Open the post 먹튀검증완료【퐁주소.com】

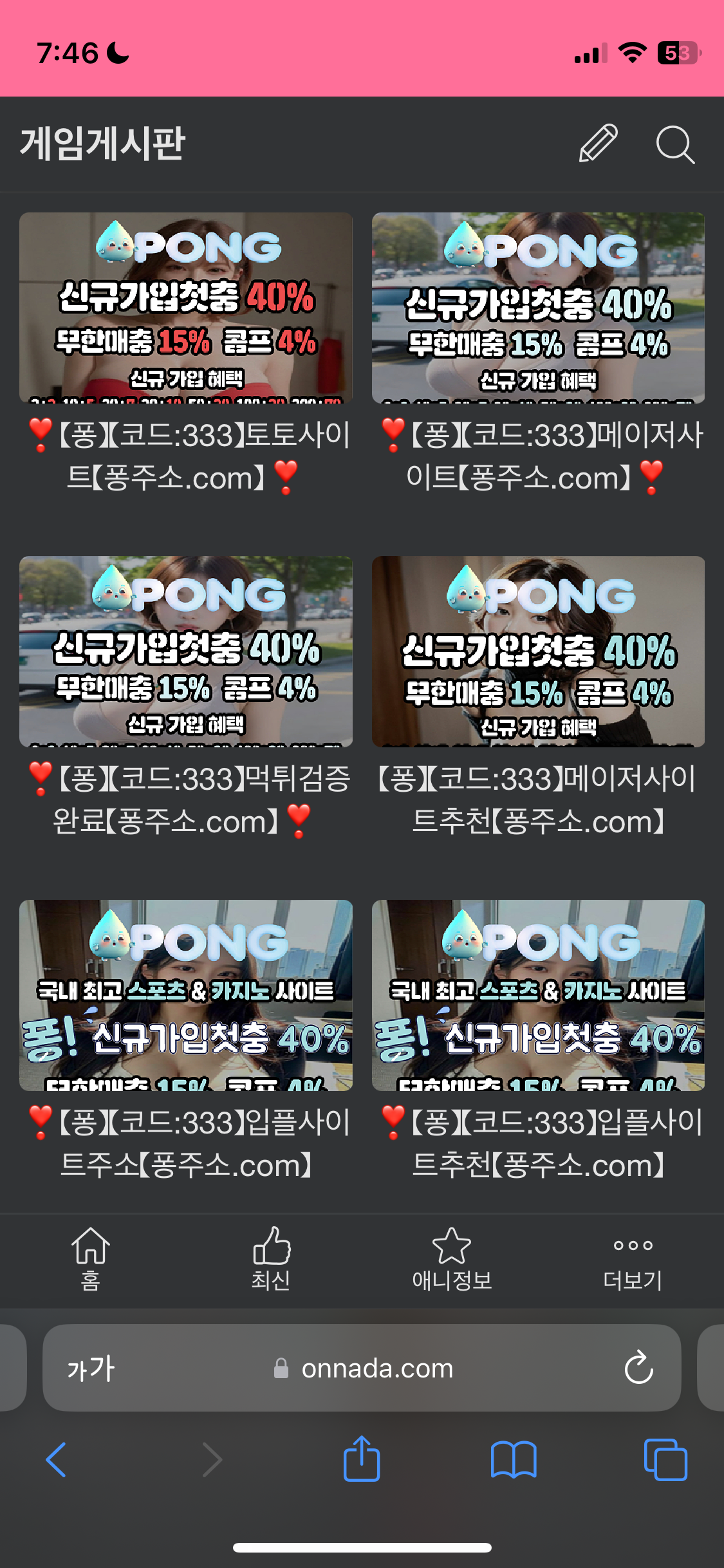[186, 799]
